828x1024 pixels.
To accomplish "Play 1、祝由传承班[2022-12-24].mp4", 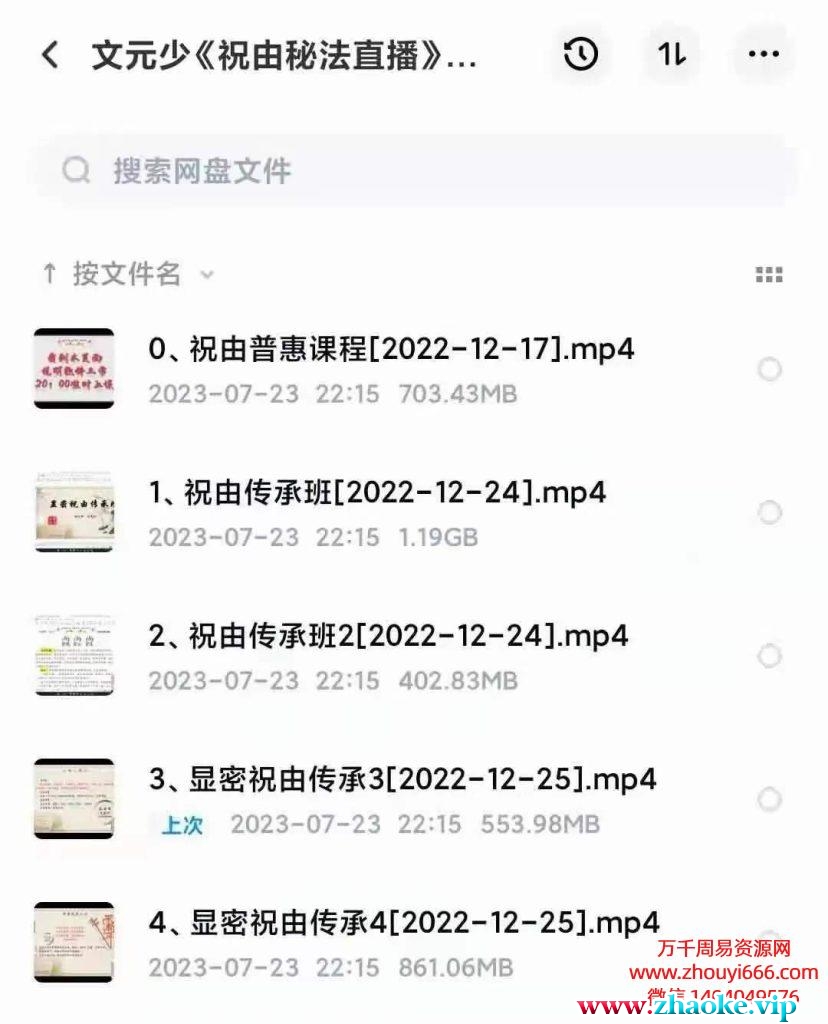I will (377, 492).
